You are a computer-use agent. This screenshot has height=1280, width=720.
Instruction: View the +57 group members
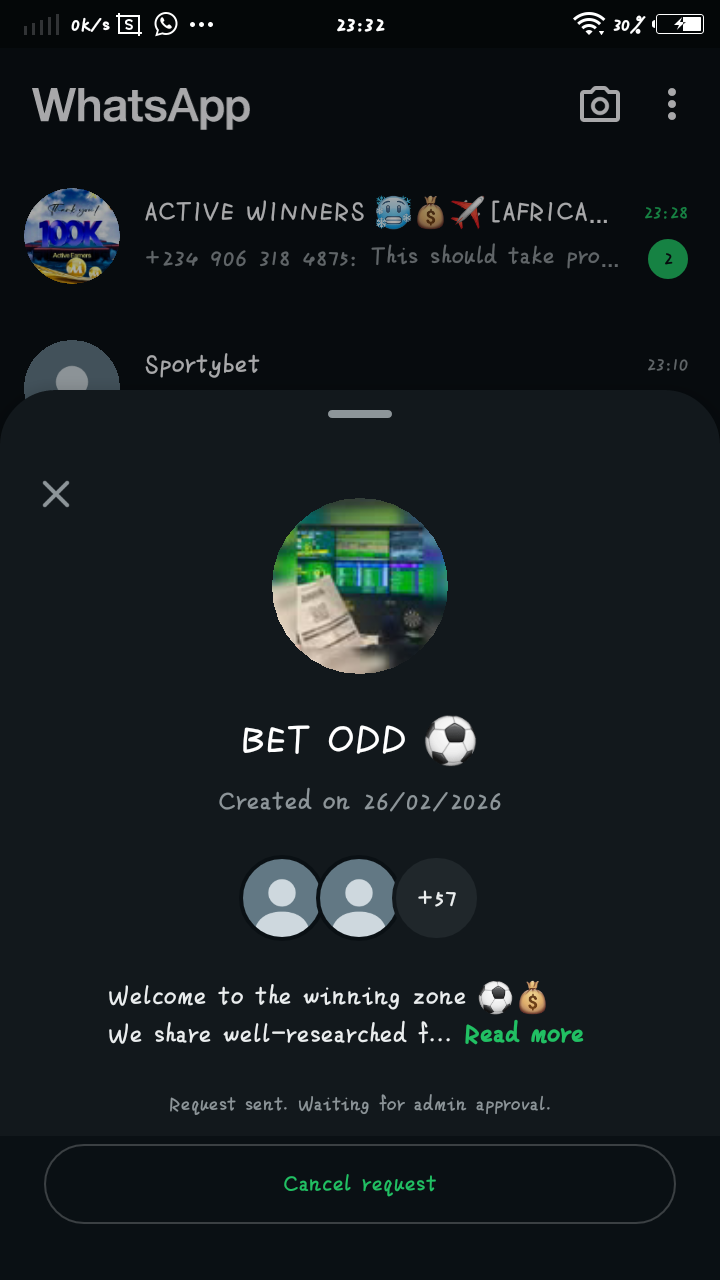[437, 898]
